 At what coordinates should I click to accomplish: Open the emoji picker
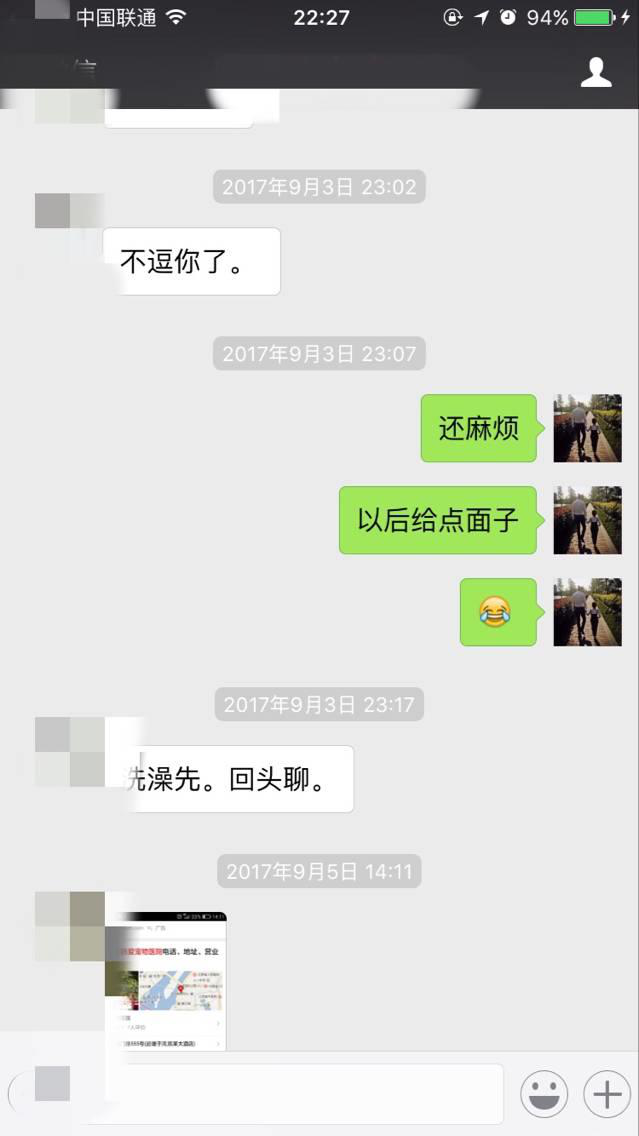pos(544,1094)
